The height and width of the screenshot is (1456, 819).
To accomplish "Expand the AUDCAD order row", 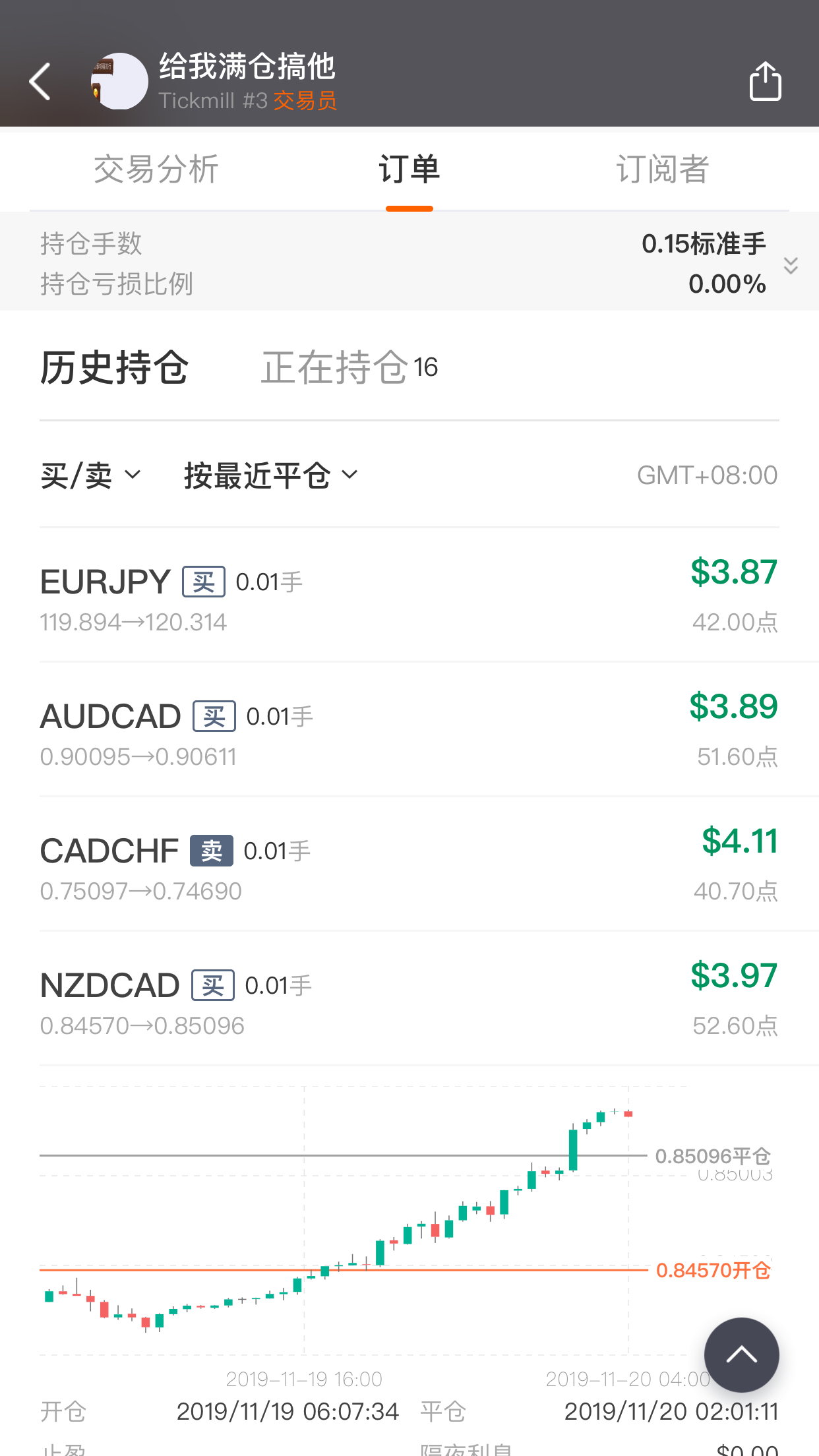I will click(409, 731).
